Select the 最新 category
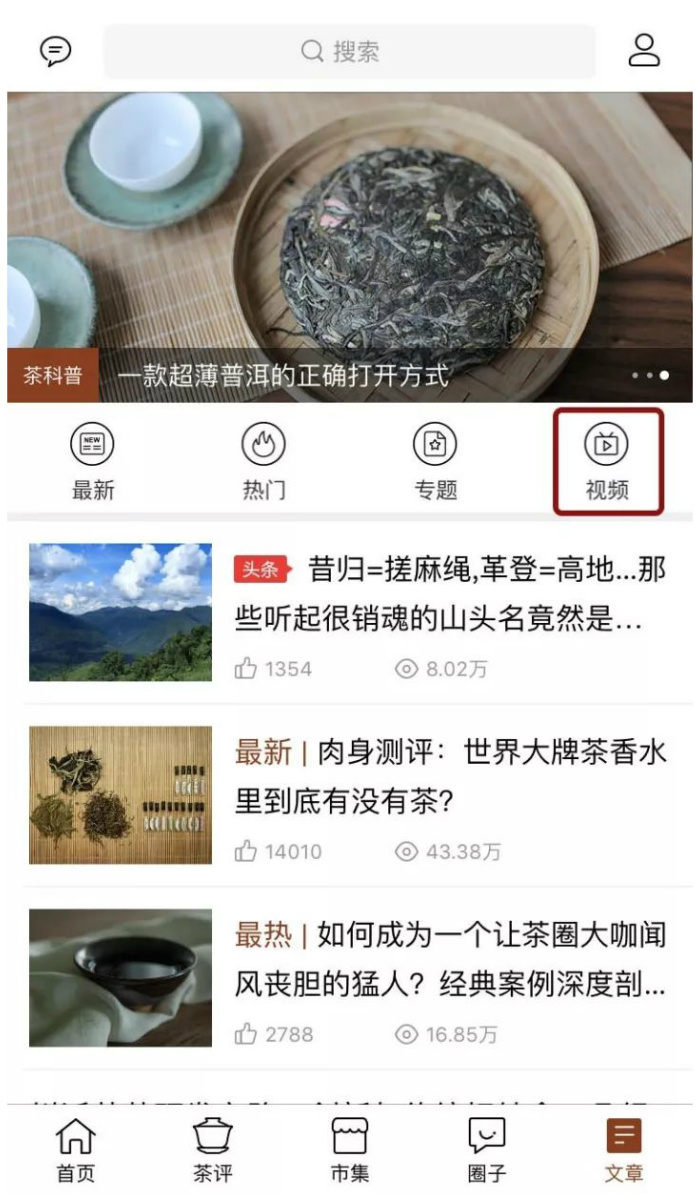 pyautogui.click(x=93, y=461)
